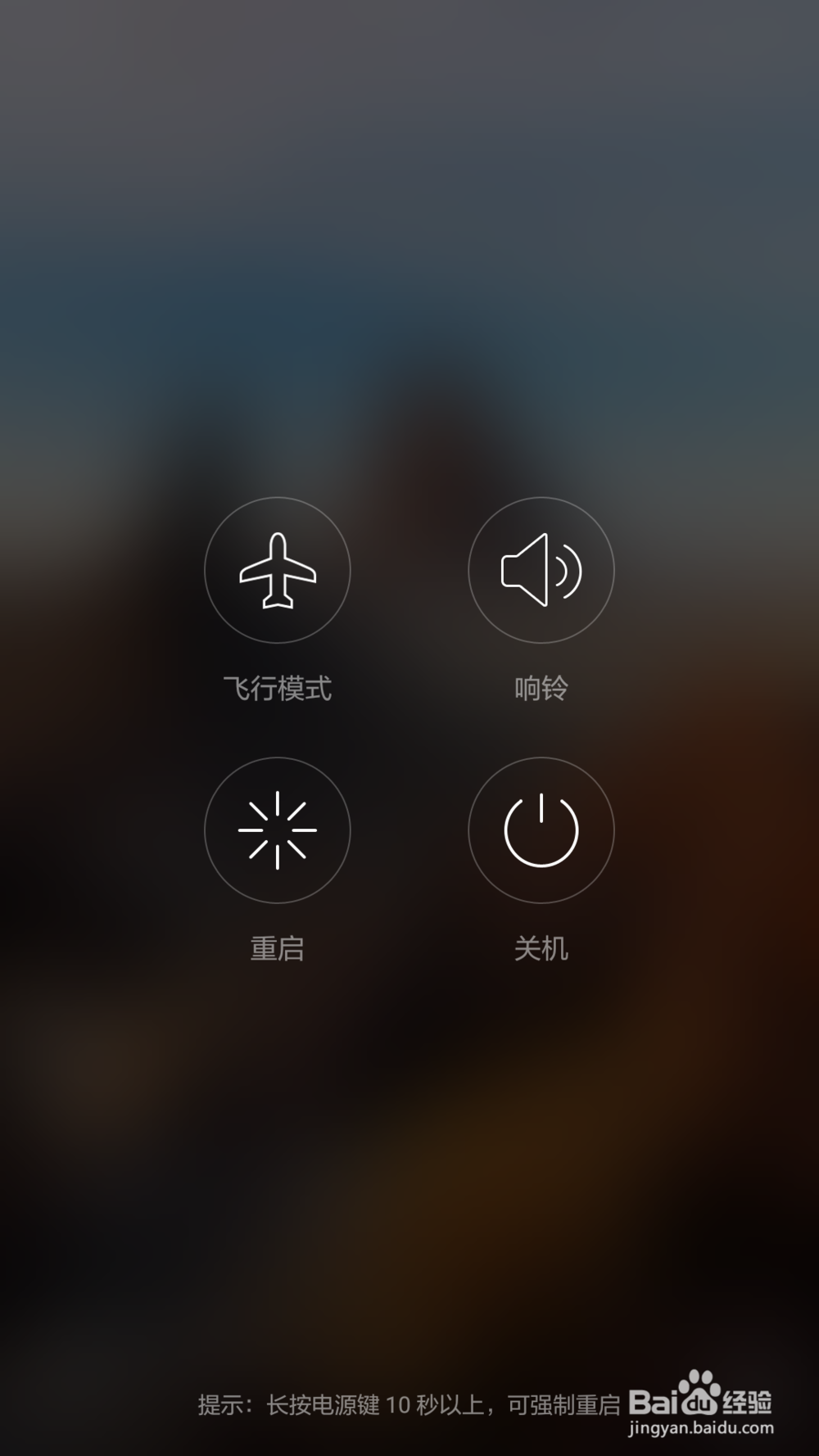Shut down using the circular power symbol
Image resolution: width=819 pixels, height=1456 pixels.
point(541,830)
